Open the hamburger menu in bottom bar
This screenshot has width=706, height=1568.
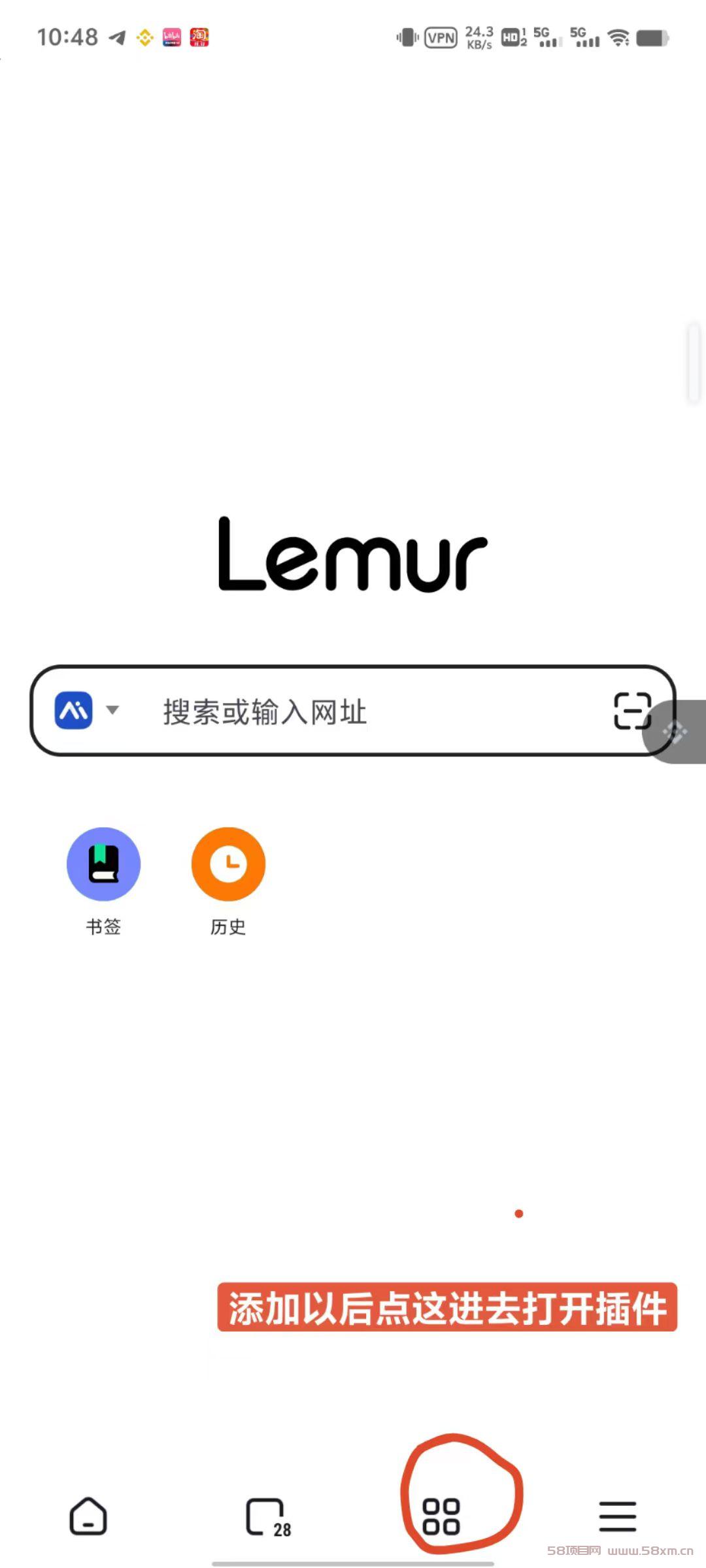[x=617, y=1516]
